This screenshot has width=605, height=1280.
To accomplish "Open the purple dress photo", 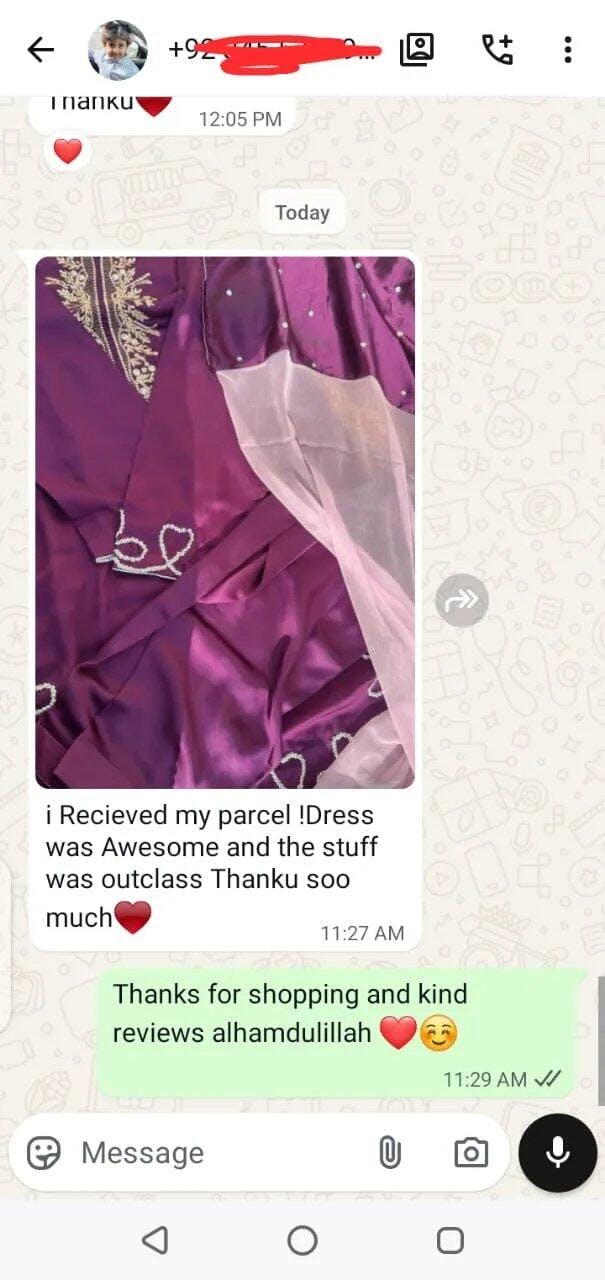I will (x=225, y=522).
